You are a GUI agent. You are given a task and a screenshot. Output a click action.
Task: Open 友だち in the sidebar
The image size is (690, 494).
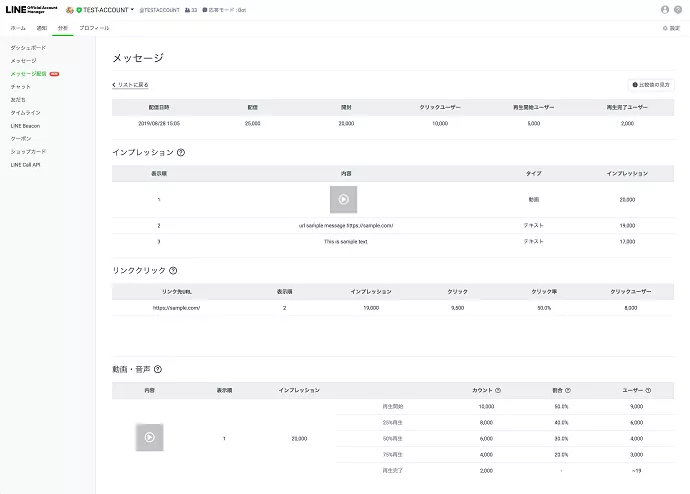[18, 99]
